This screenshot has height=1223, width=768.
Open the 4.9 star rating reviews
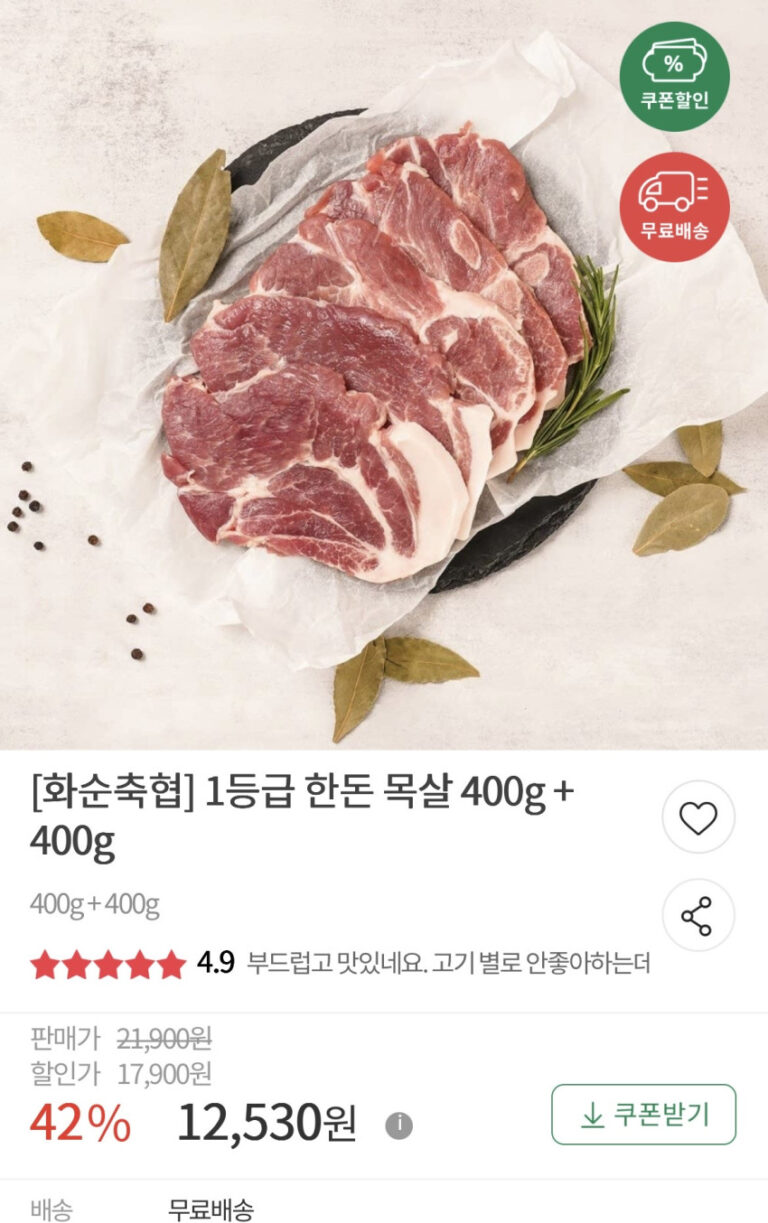click(x=132, y=964)
